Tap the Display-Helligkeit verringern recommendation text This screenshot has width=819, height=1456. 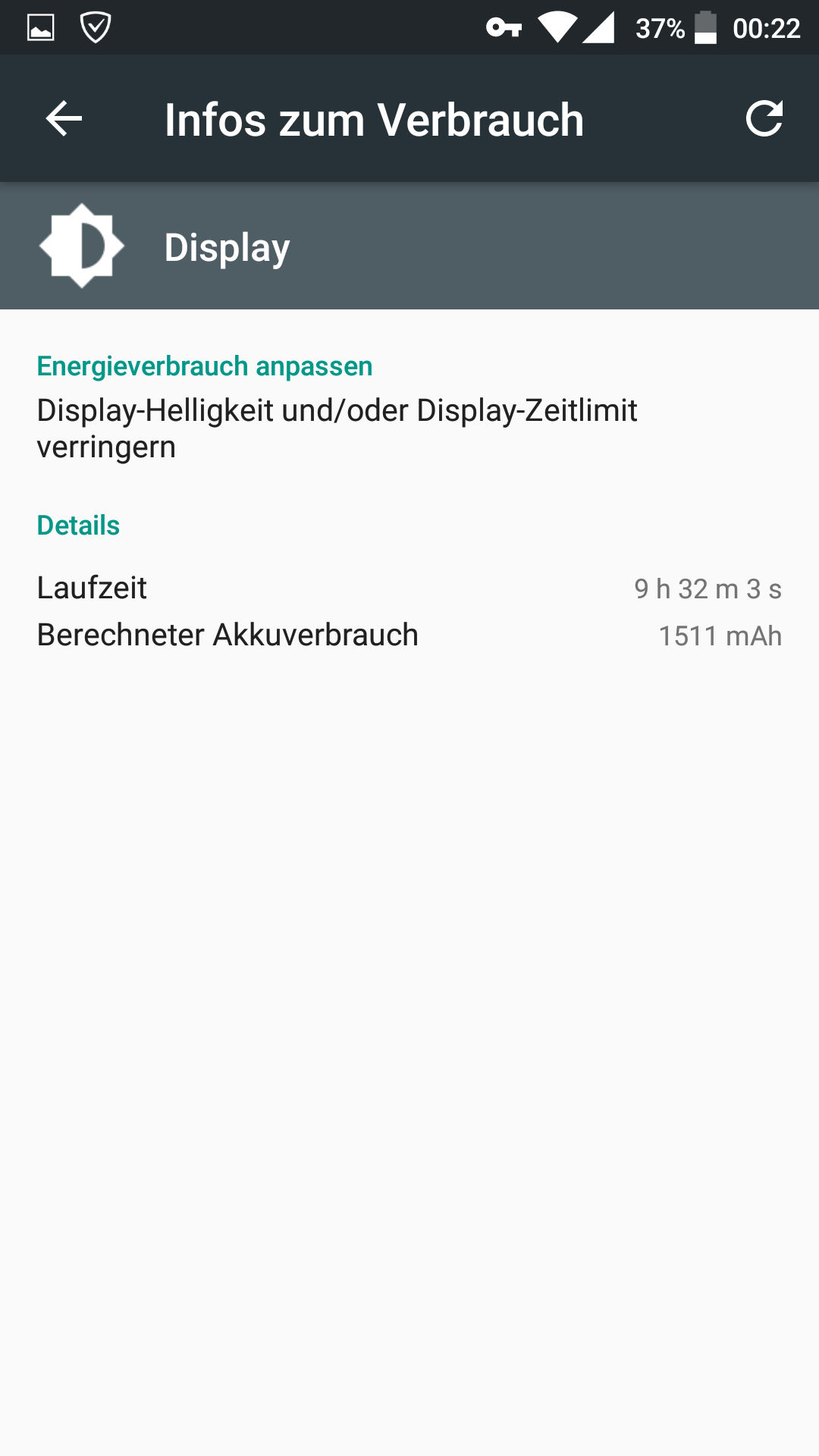[x=337, y=428]
